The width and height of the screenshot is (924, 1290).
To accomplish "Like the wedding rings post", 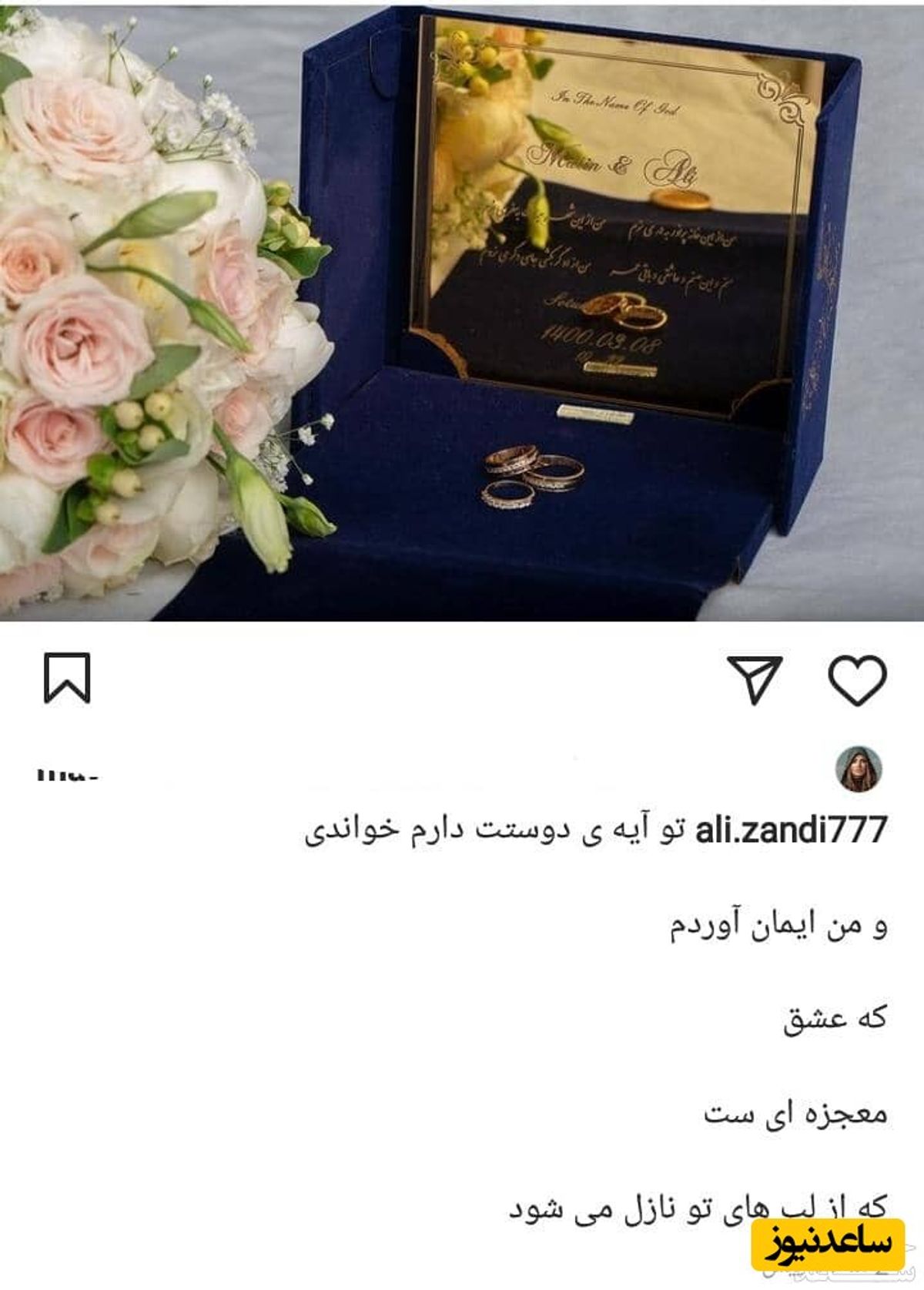I will coord(856,679).
